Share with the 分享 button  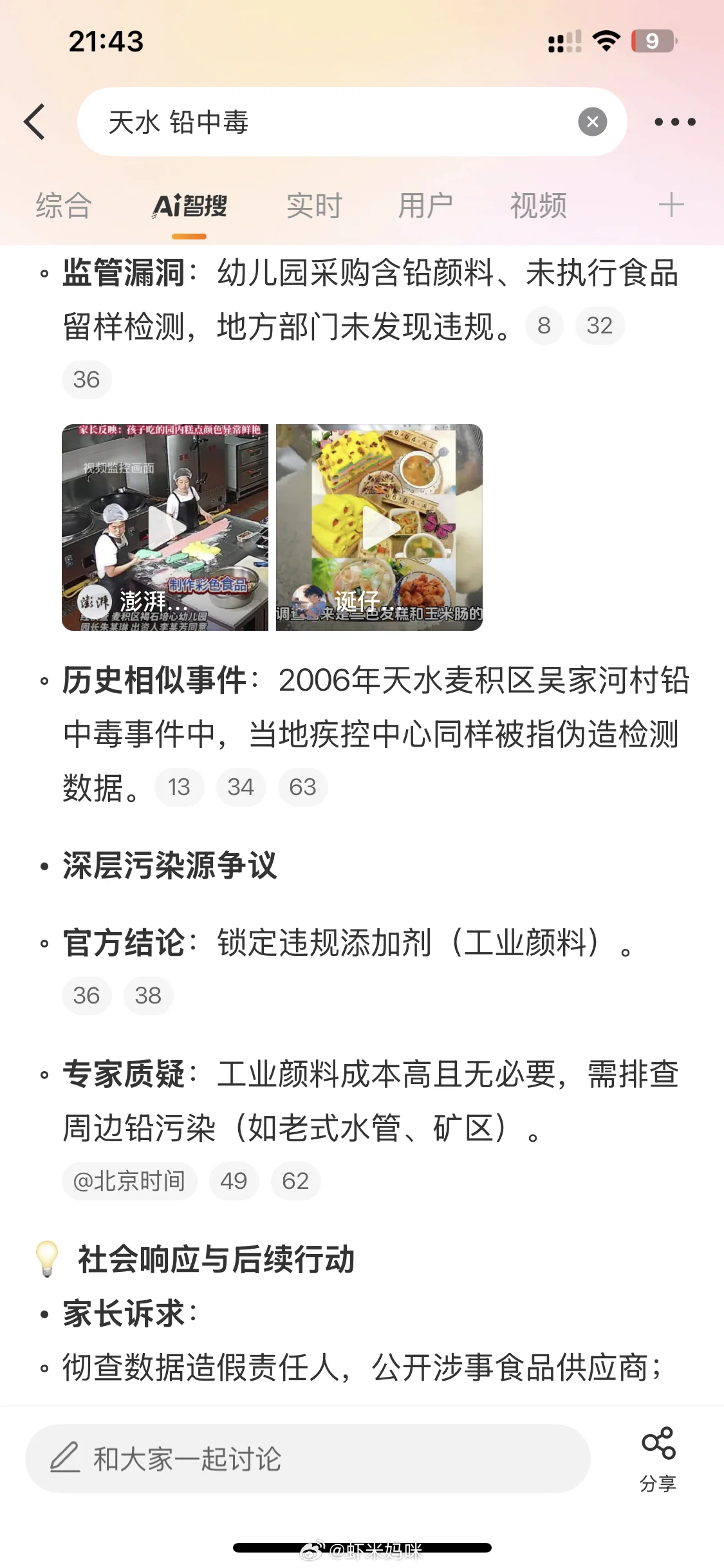click(x=658, y=1459)
